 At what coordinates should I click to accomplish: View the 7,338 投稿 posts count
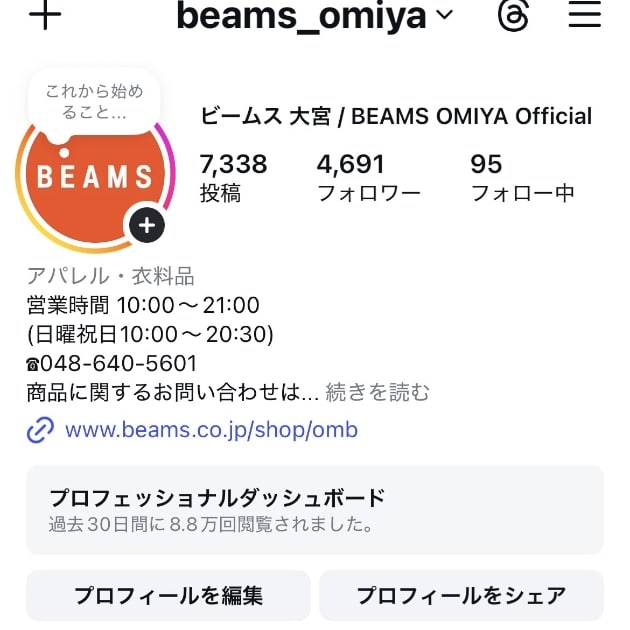[233, 177]
